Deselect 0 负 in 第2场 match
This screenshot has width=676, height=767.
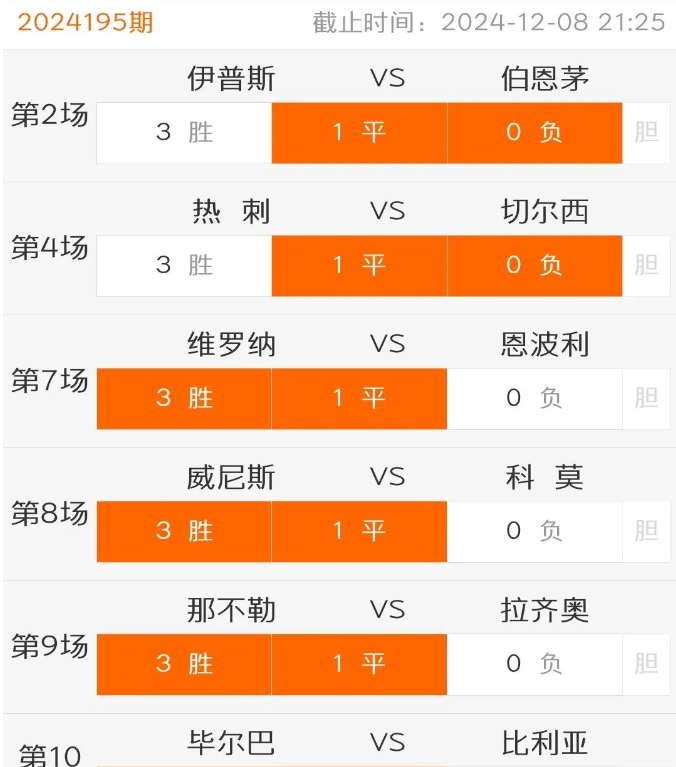pos(534,132)
